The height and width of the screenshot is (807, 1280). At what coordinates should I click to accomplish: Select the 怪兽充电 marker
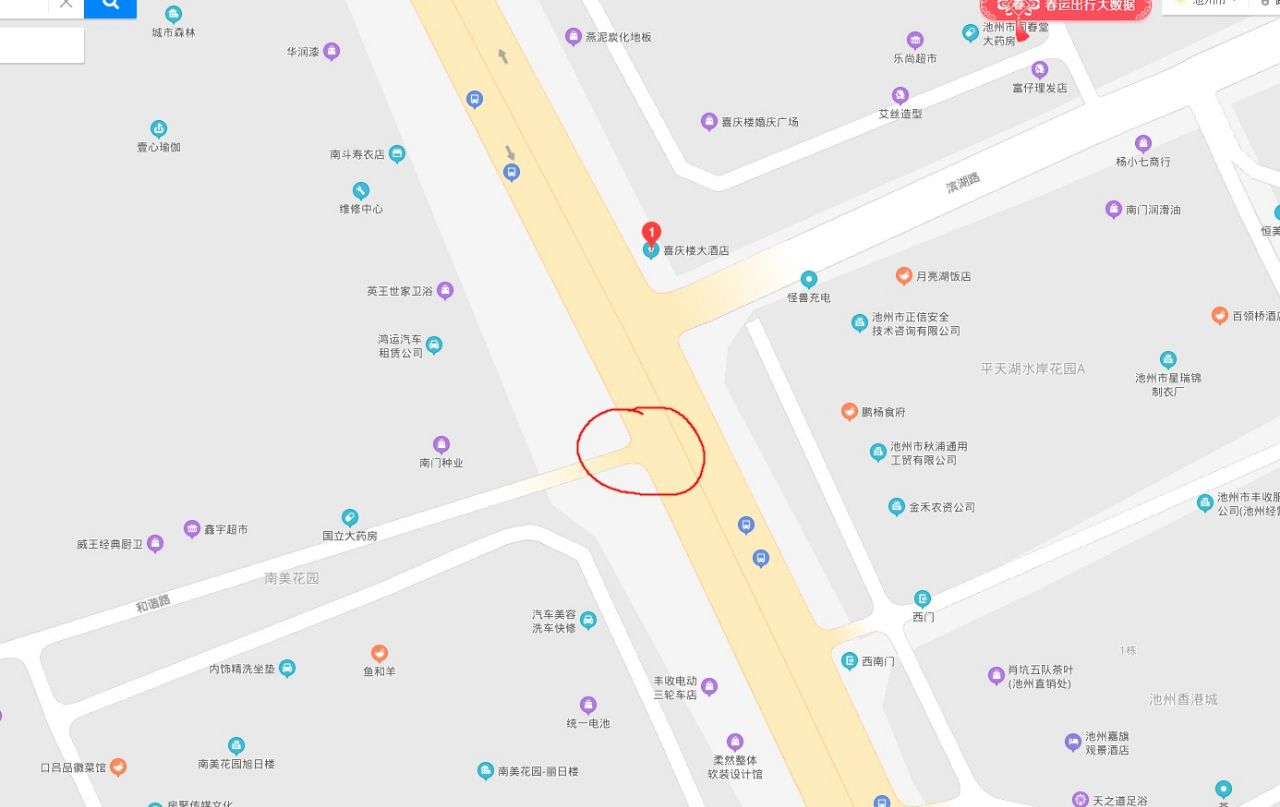pos(808,279)
